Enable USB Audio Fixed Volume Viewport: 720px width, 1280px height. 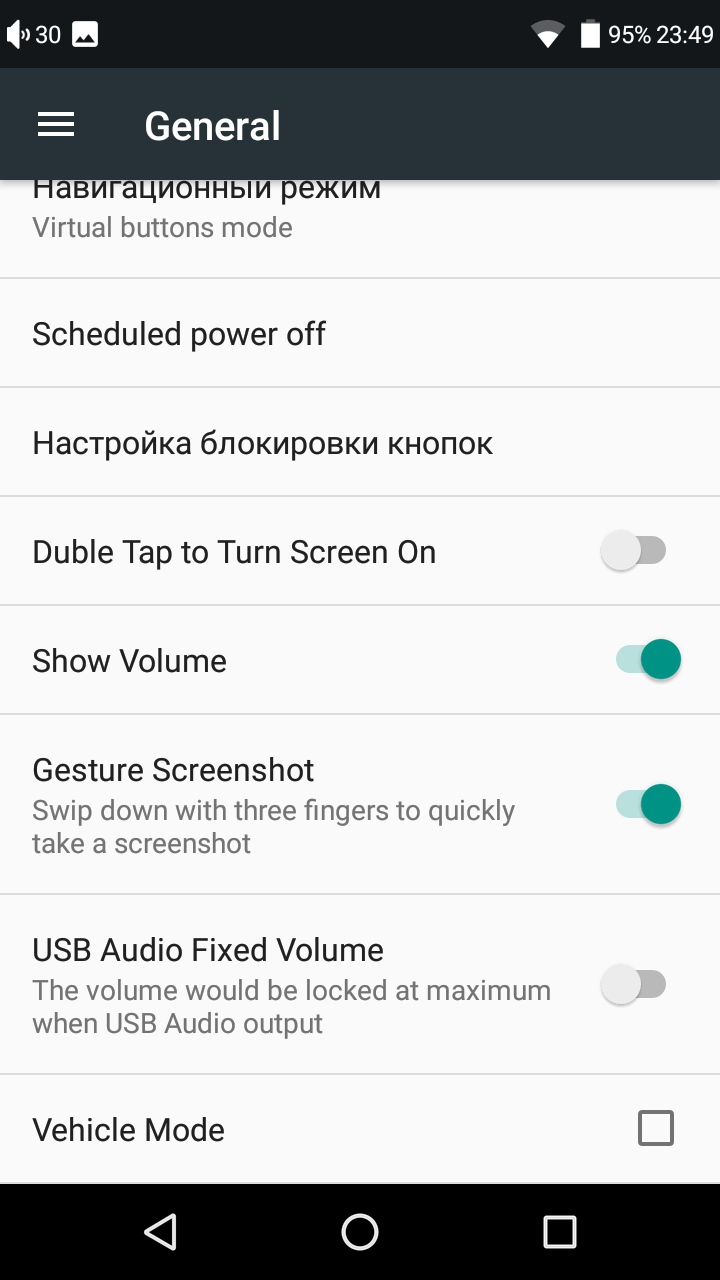tap(634, 984)
